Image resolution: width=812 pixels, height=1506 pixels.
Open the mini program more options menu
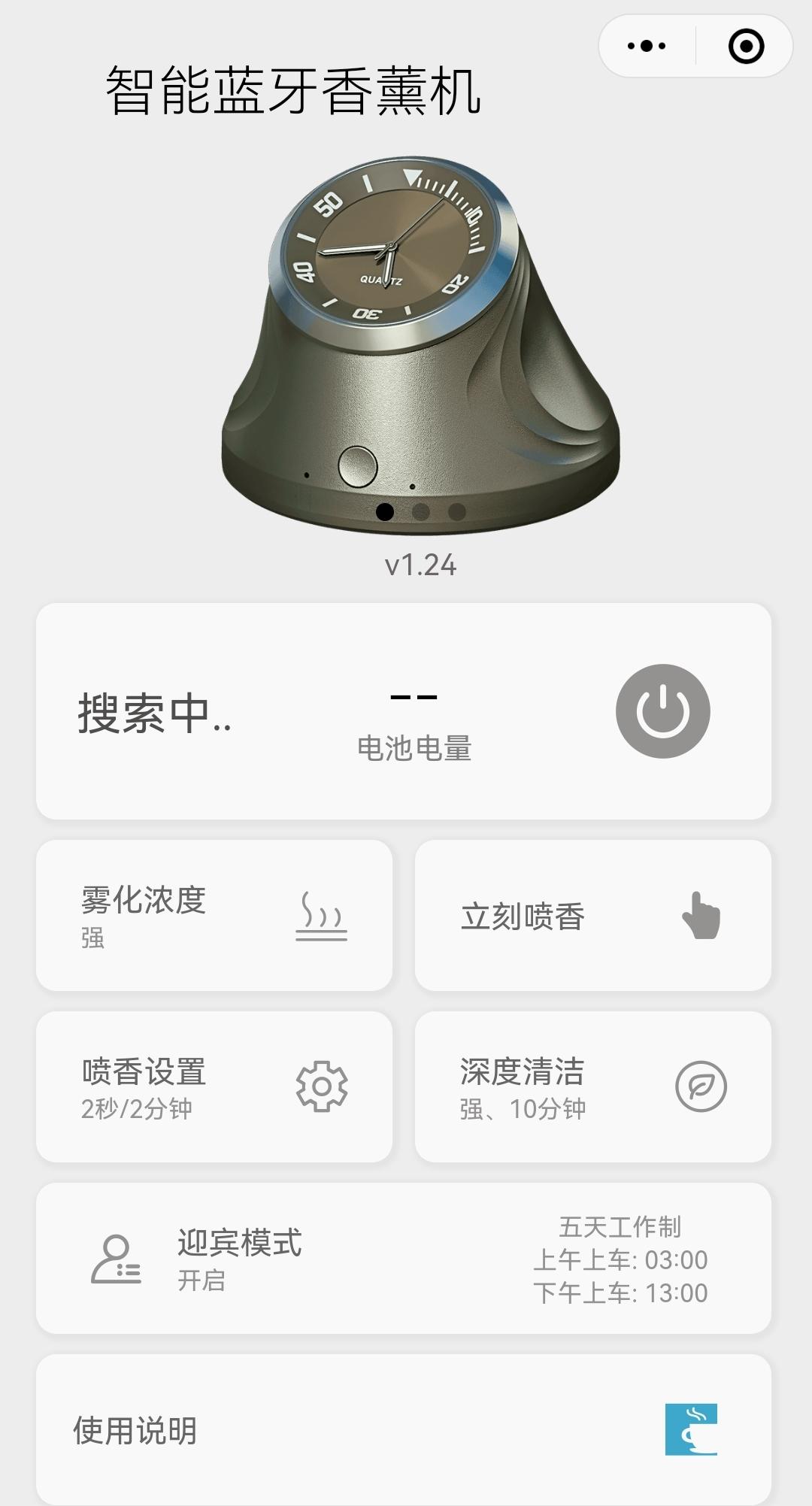click(x=647, y=46)
